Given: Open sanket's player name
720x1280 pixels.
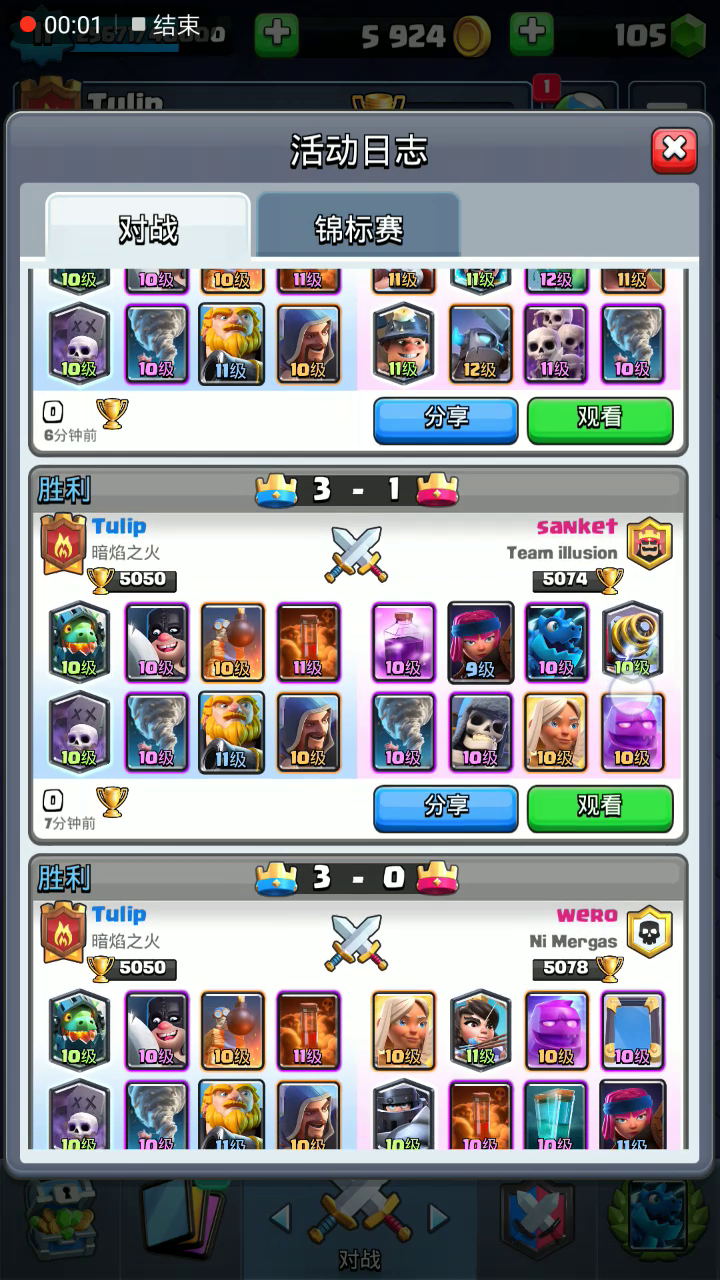Looking at the screenshot, I should [x=577, y=526].
